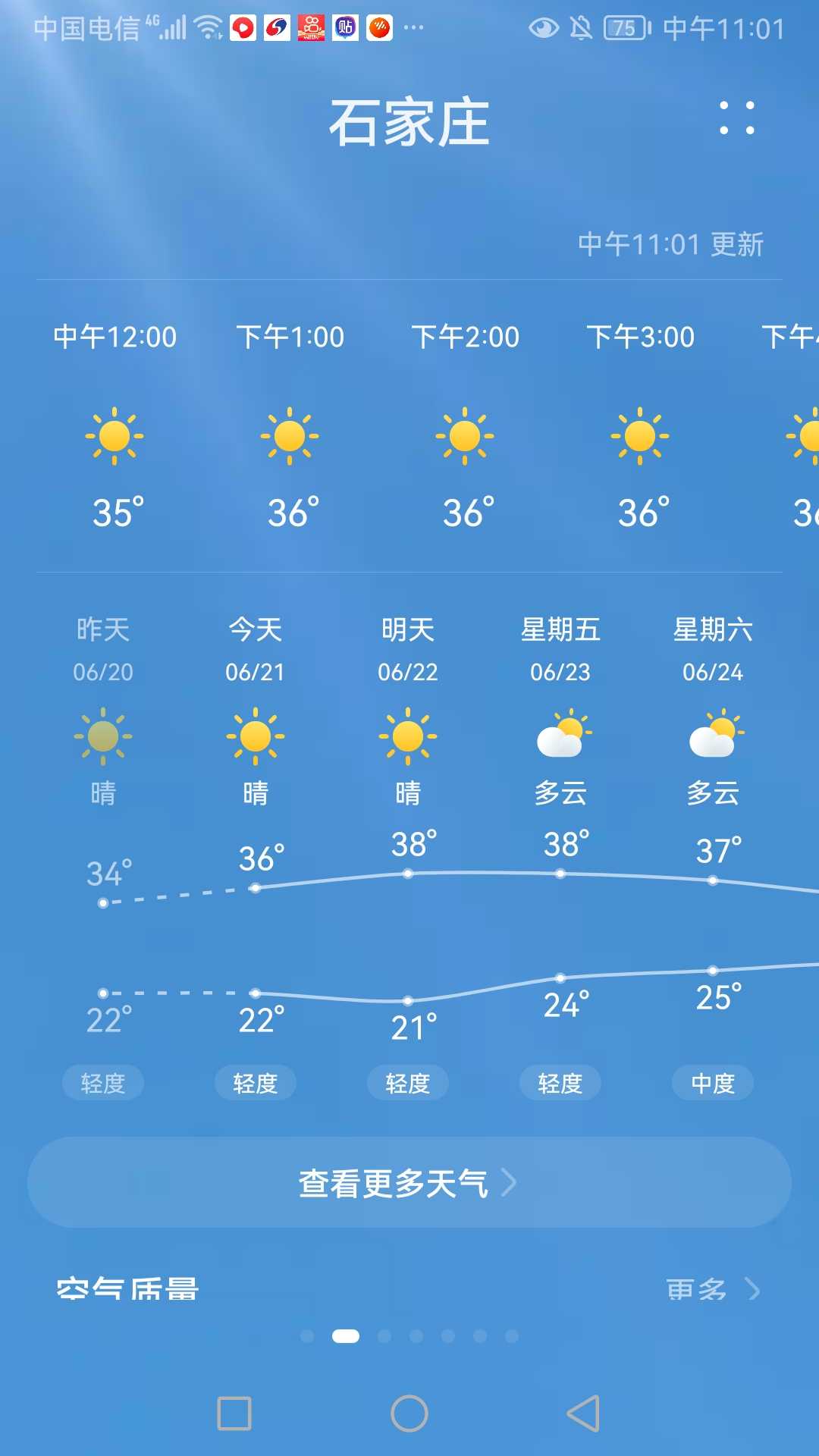Go back with the system back button
The image size is (819, 1456).
click(584, 1414)
